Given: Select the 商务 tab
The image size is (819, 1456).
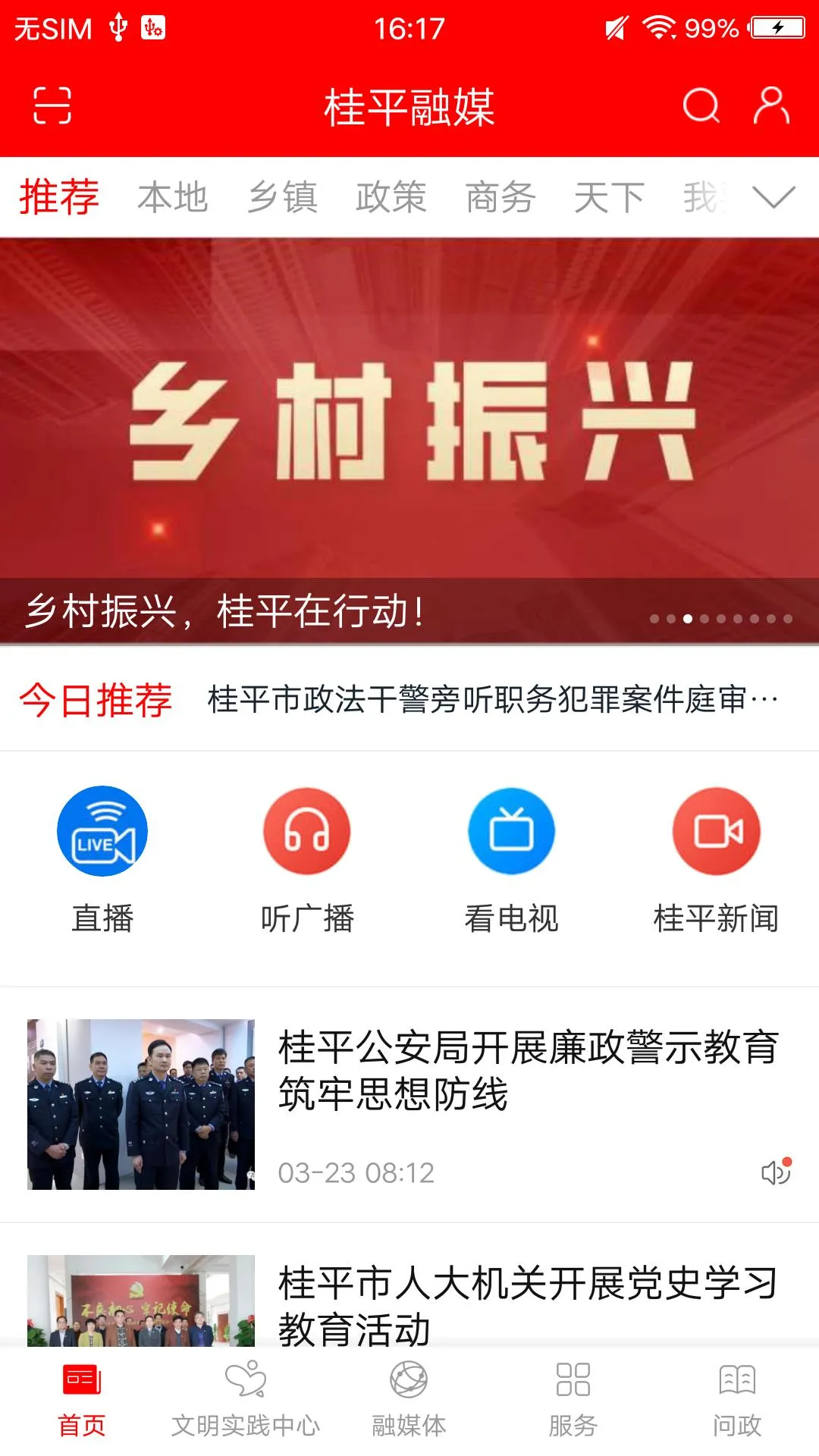Looking at the screenshot, I should pos(500,197).
